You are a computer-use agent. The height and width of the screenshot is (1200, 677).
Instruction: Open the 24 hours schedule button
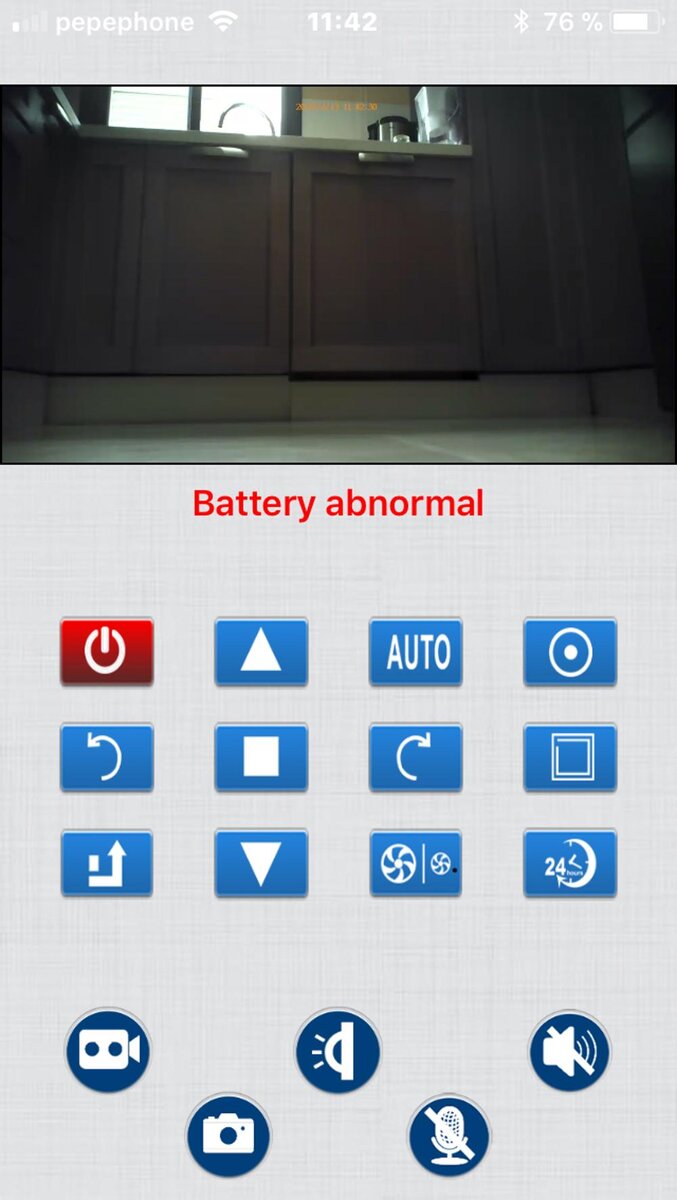pyautogui.click(x=570, y=863)
